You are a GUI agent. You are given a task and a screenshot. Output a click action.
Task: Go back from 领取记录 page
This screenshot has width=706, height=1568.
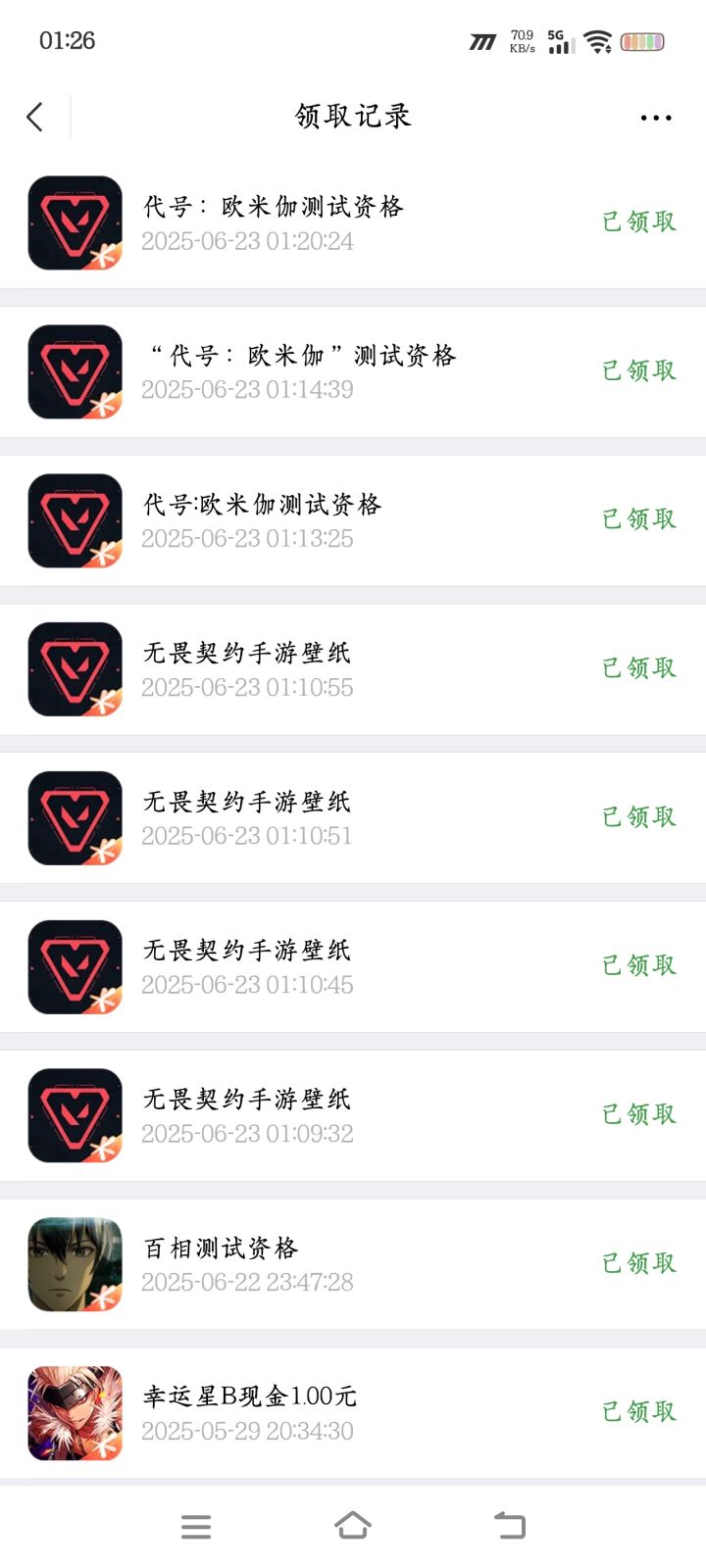pos(34,117)
